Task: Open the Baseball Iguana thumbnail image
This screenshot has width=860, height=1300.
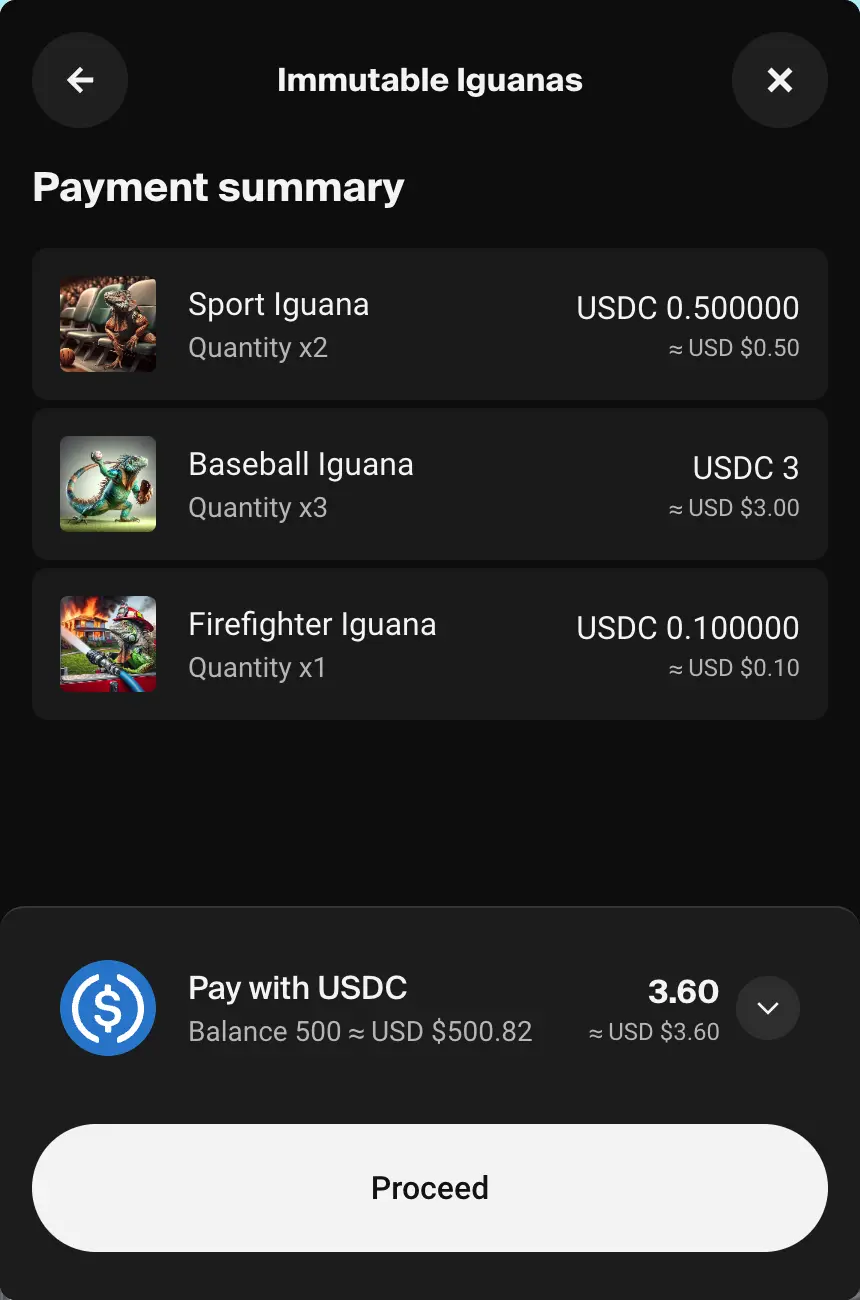Action: (x=108, y=484)
